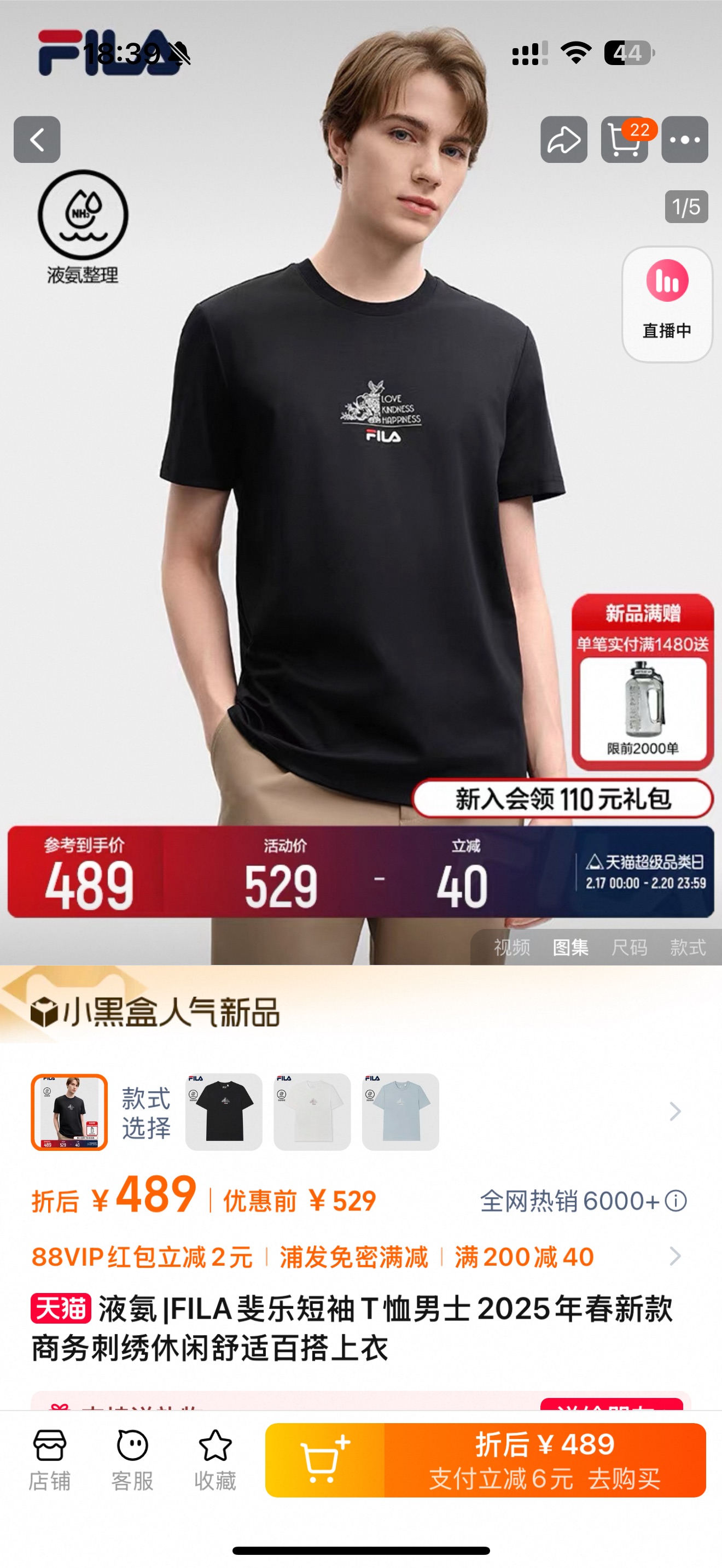Tap the info icon beside 全网热销6000+

coord(676,1201)
